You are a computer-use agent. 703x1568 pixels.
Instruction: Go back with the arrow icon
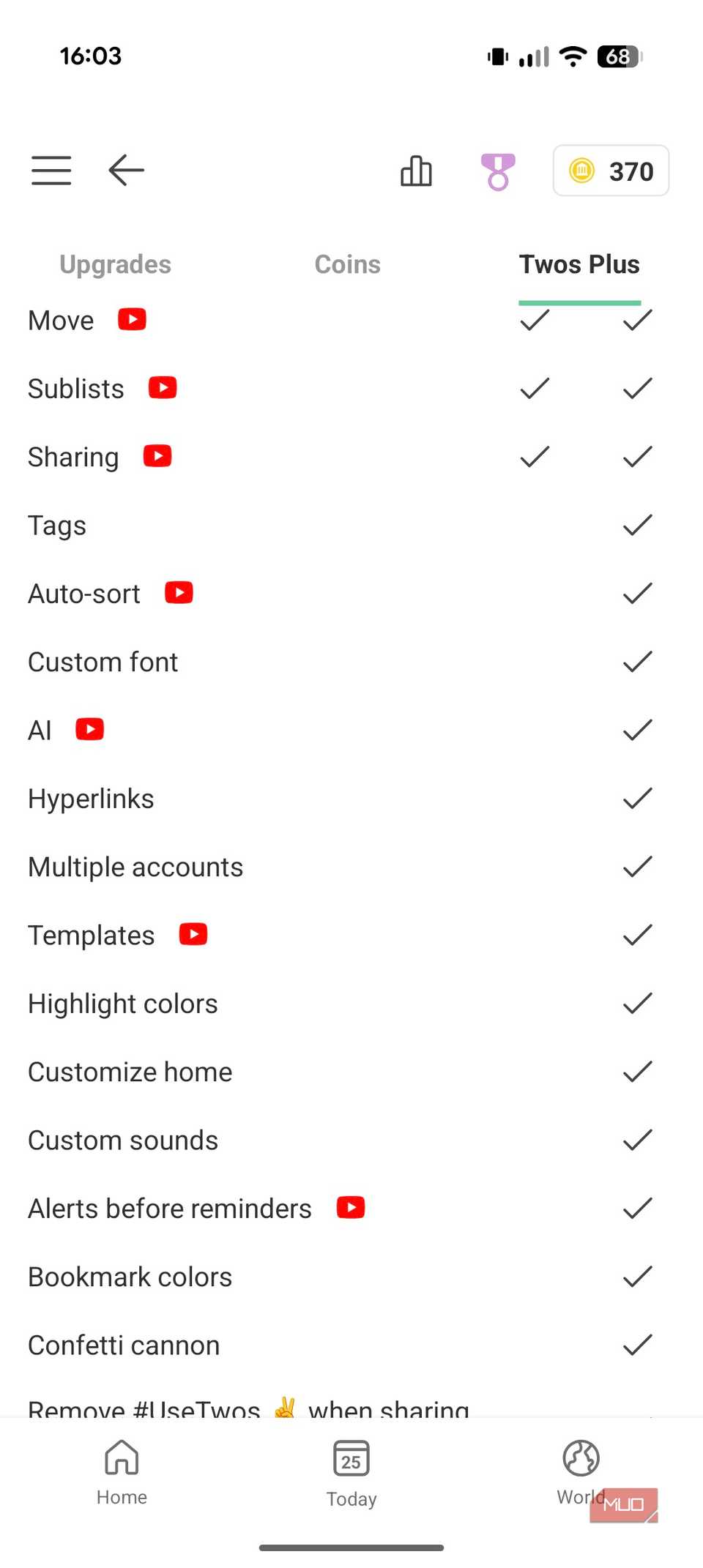(126, 171)
